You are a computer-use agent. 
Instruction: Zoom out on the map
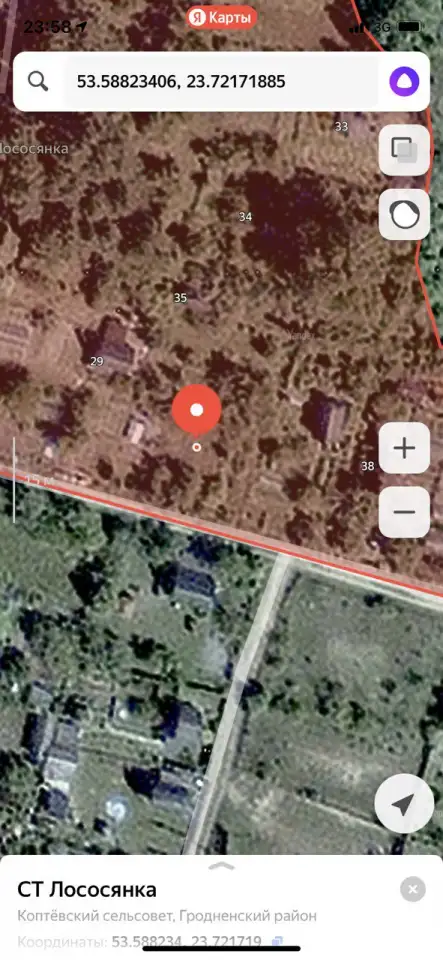point(404,512)
